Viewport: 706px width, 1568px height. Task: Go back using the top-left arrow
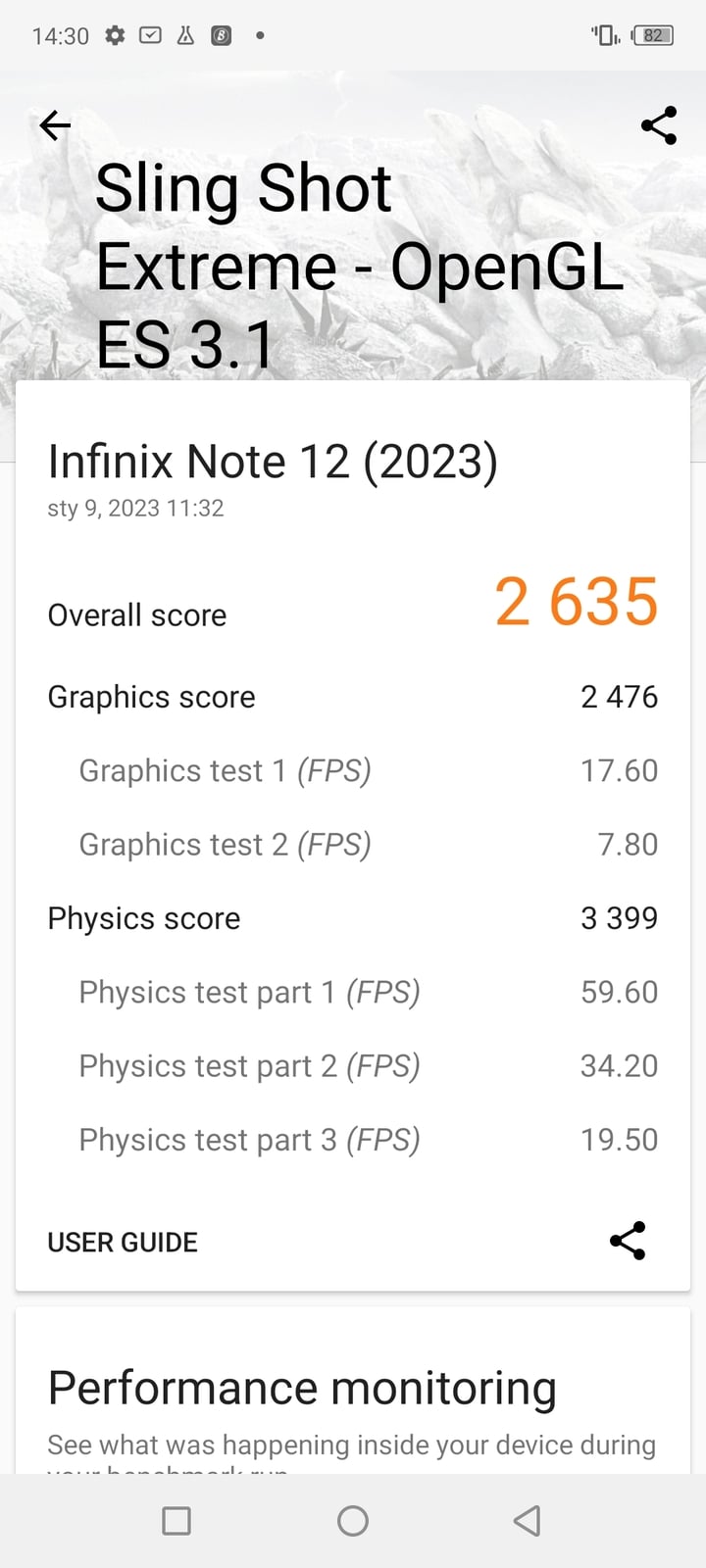[x=55, y=125]
